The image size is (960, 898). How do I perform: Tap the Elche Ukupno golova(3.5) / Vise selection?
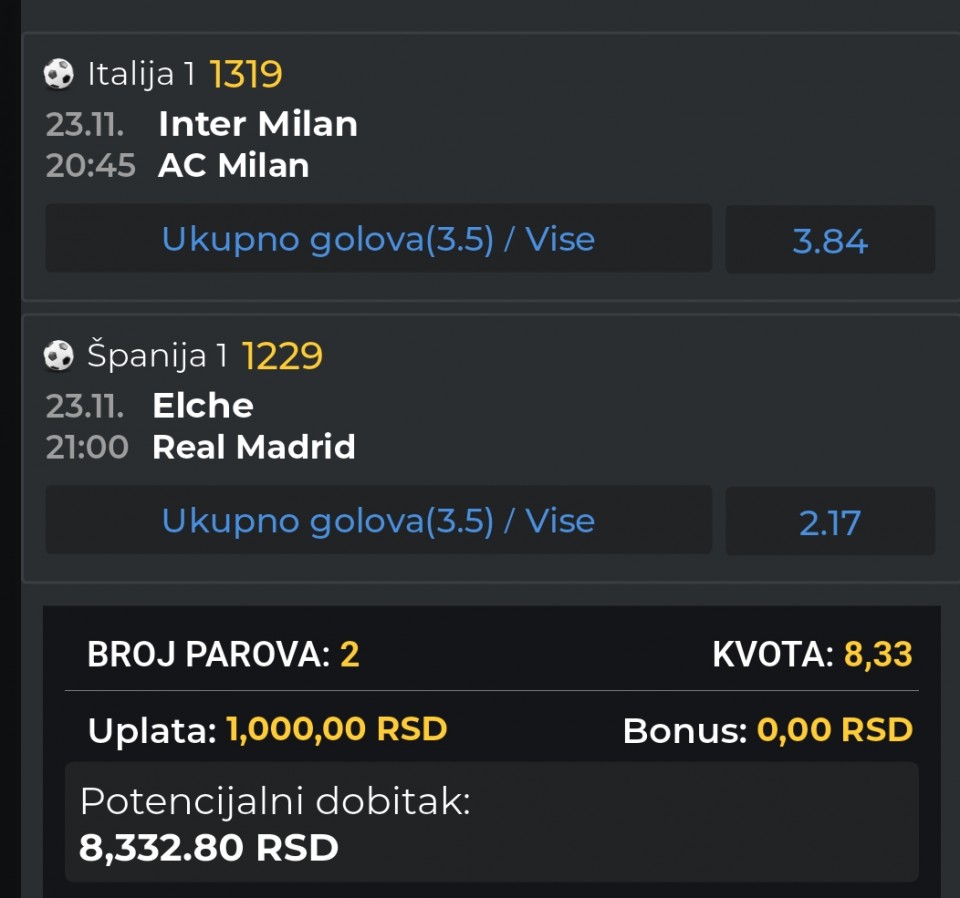378,520
